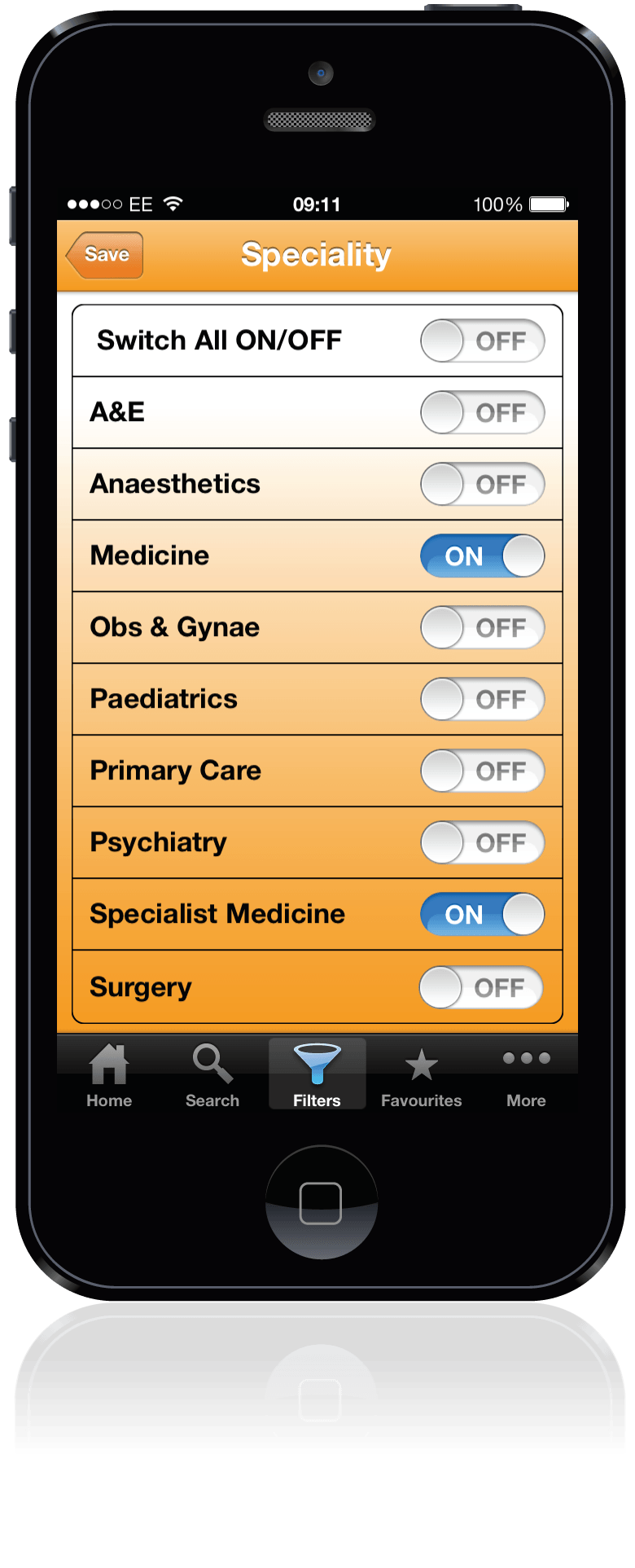This screenshot has width=635, height=1568.
Task: Tap the Save back button
Action: tap(105, 255)
